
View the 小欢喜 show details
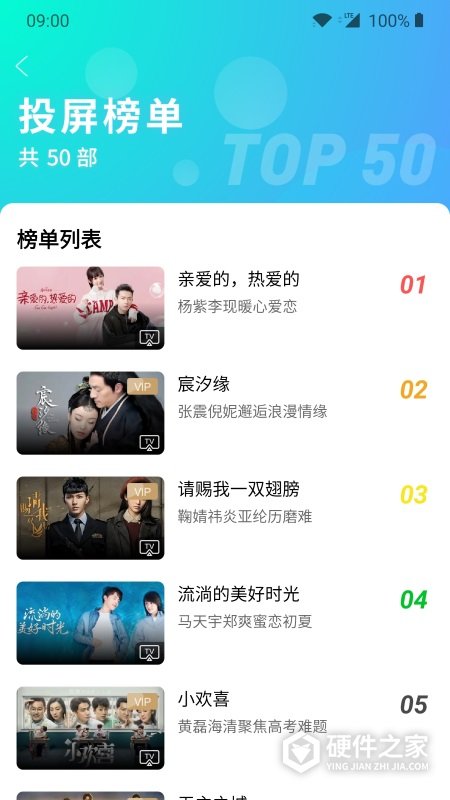(x=225, y=728)
